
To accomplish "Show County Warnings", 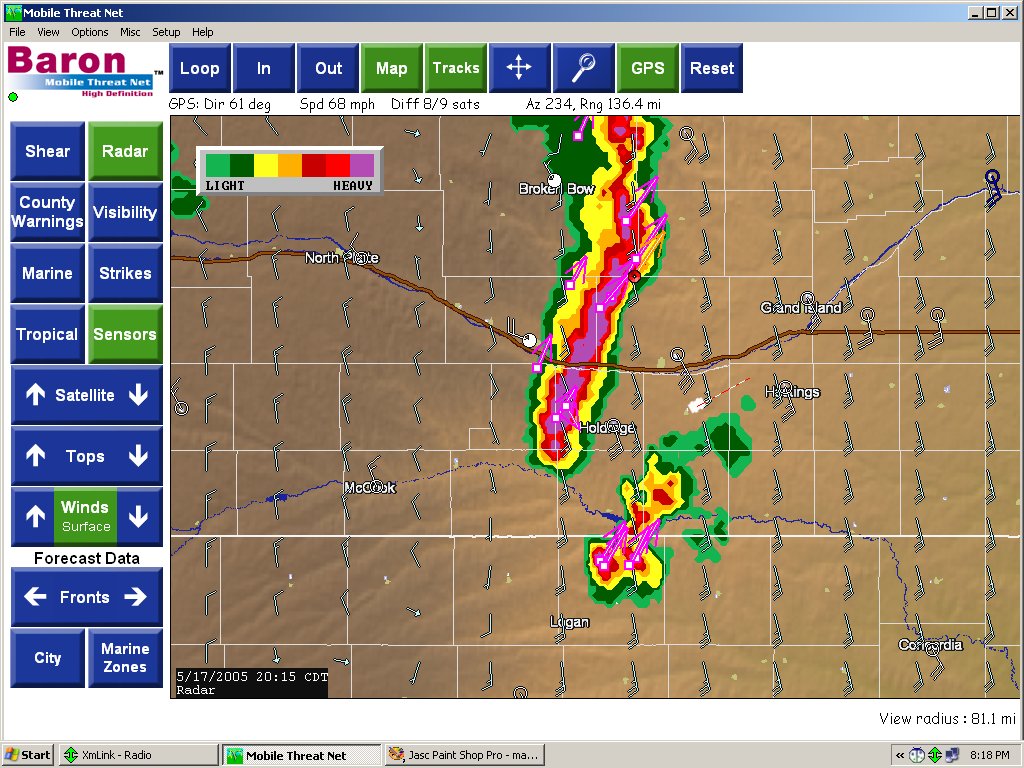I will pyautogui.click(x=47, y=212).
